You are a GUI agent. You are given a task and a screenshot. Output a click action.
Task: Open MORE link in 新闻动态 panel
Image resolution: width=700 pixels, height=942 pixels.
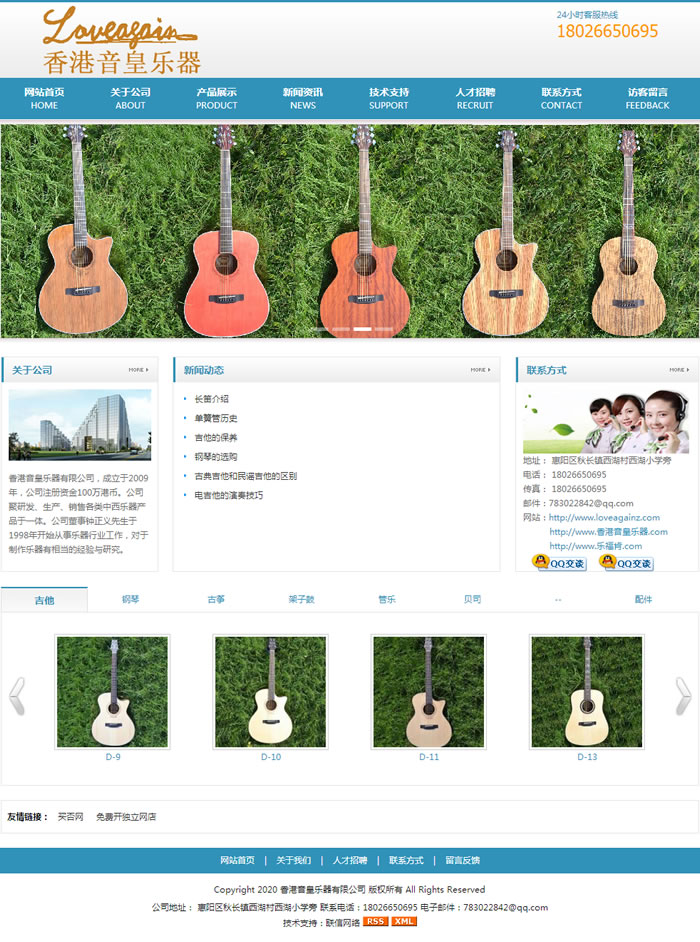(x=480, y=370)
